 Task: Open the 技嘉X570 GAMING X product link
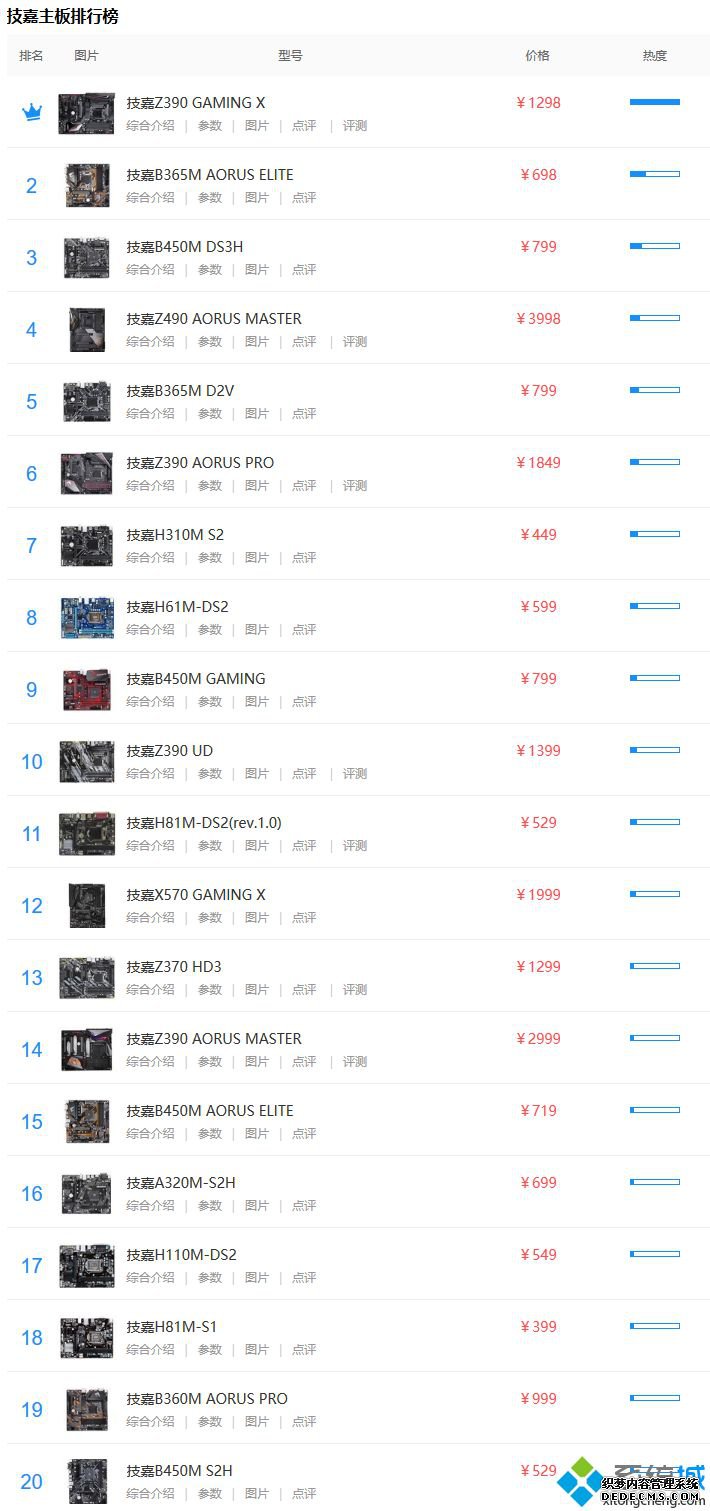[x=196, y=895]
